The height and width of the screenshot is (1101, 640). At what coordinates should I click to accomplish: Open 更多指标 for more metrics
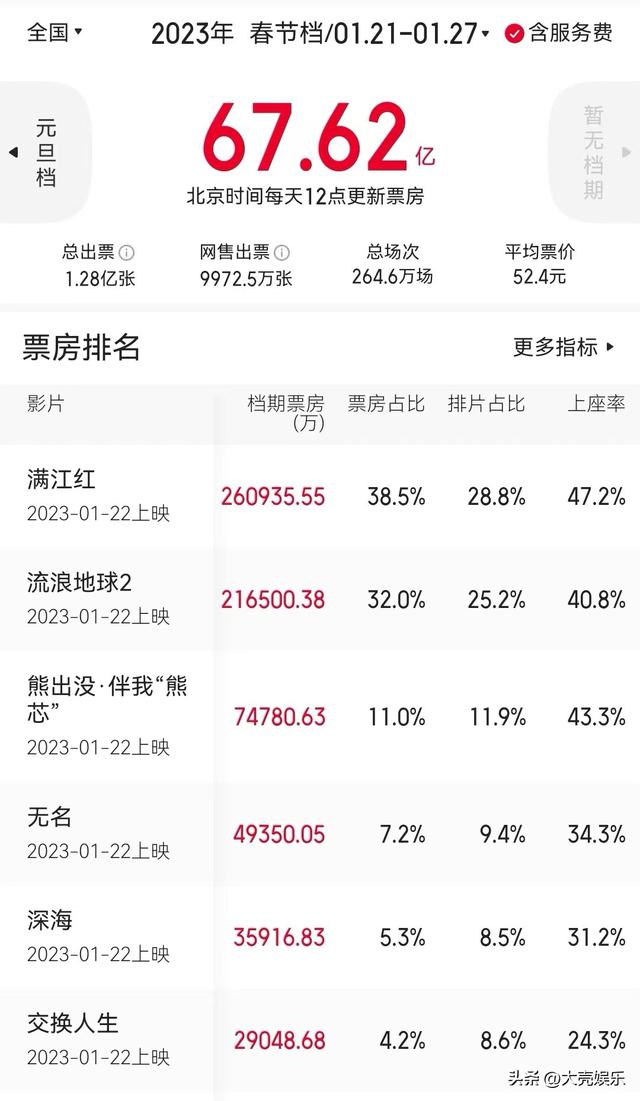point(564,347)
